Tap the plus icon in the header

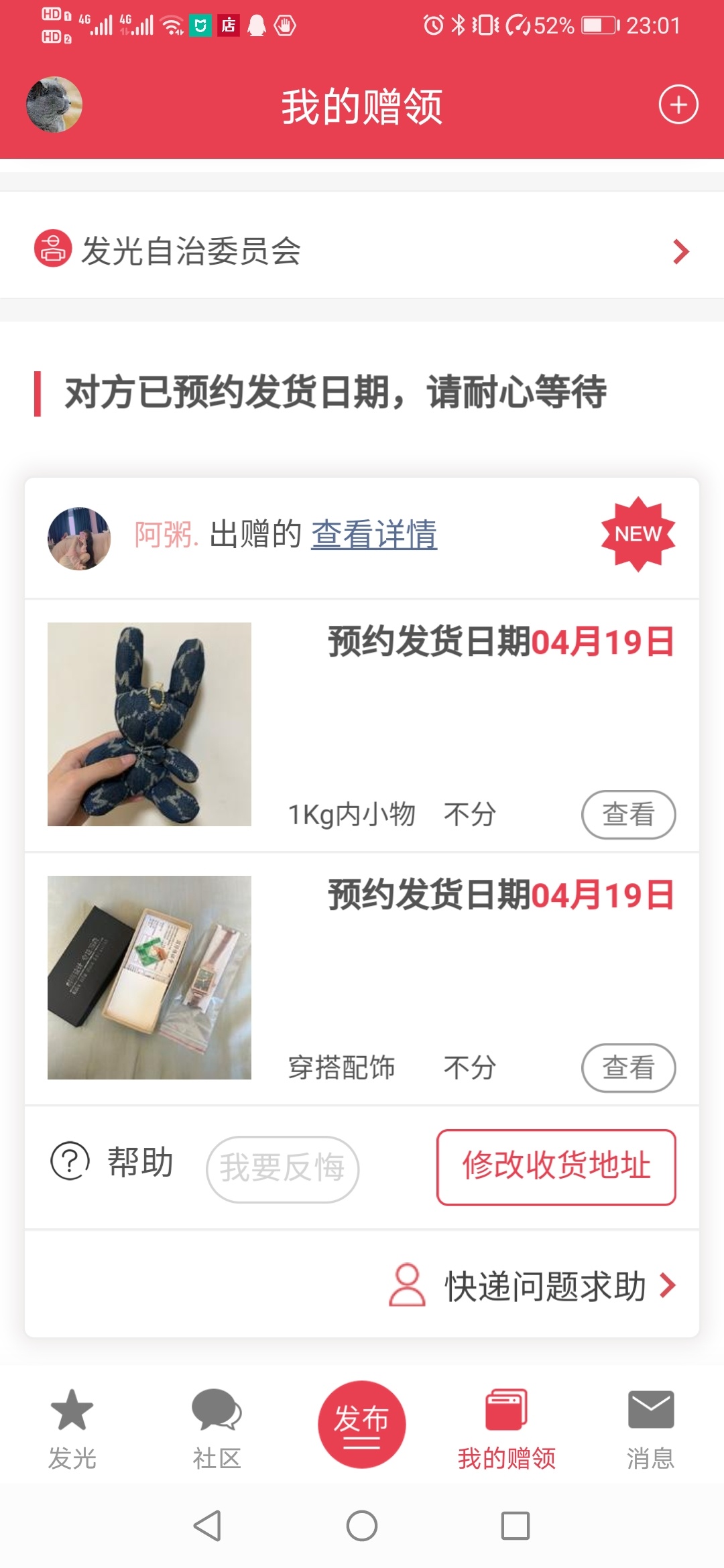(678, 105)
